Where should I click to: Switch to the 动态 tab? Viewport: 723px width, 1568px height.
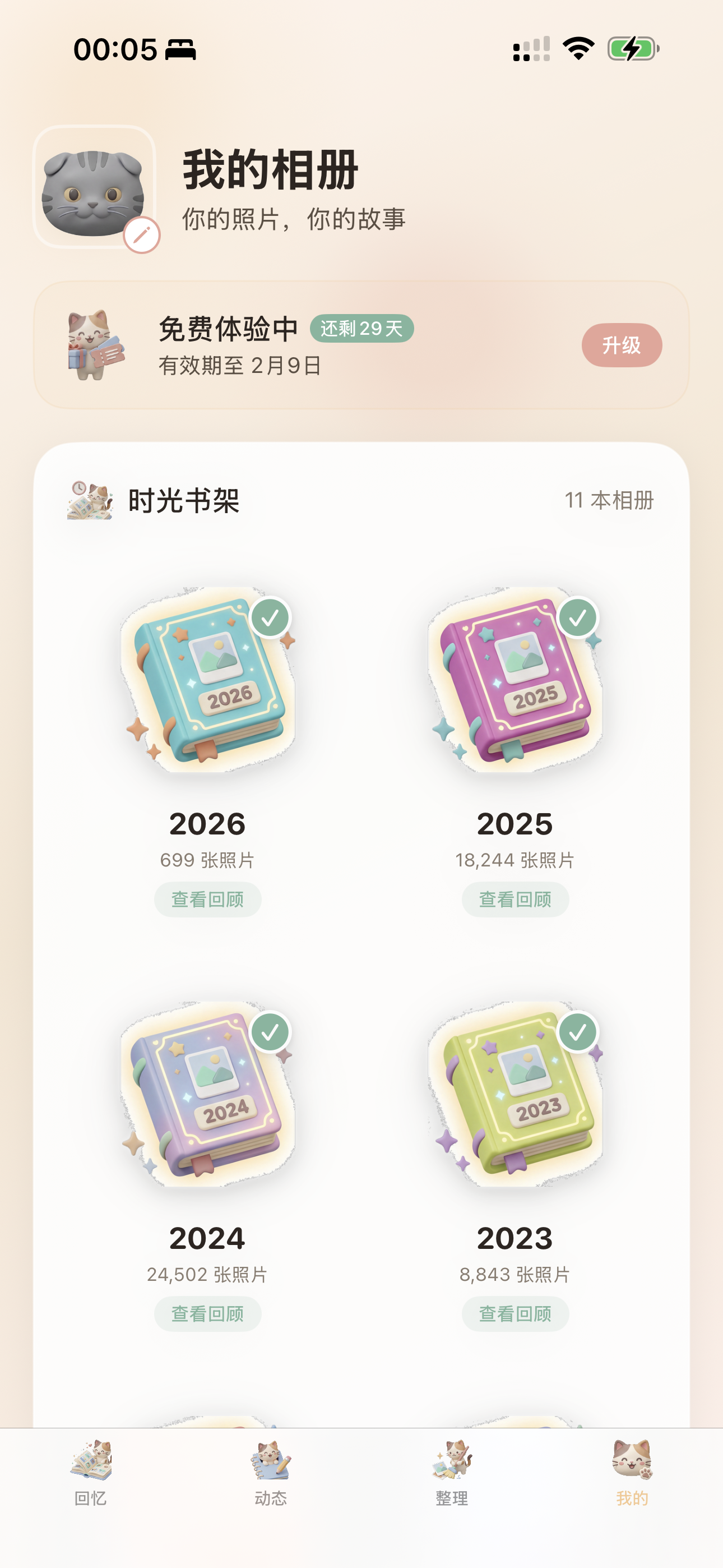271,1472
